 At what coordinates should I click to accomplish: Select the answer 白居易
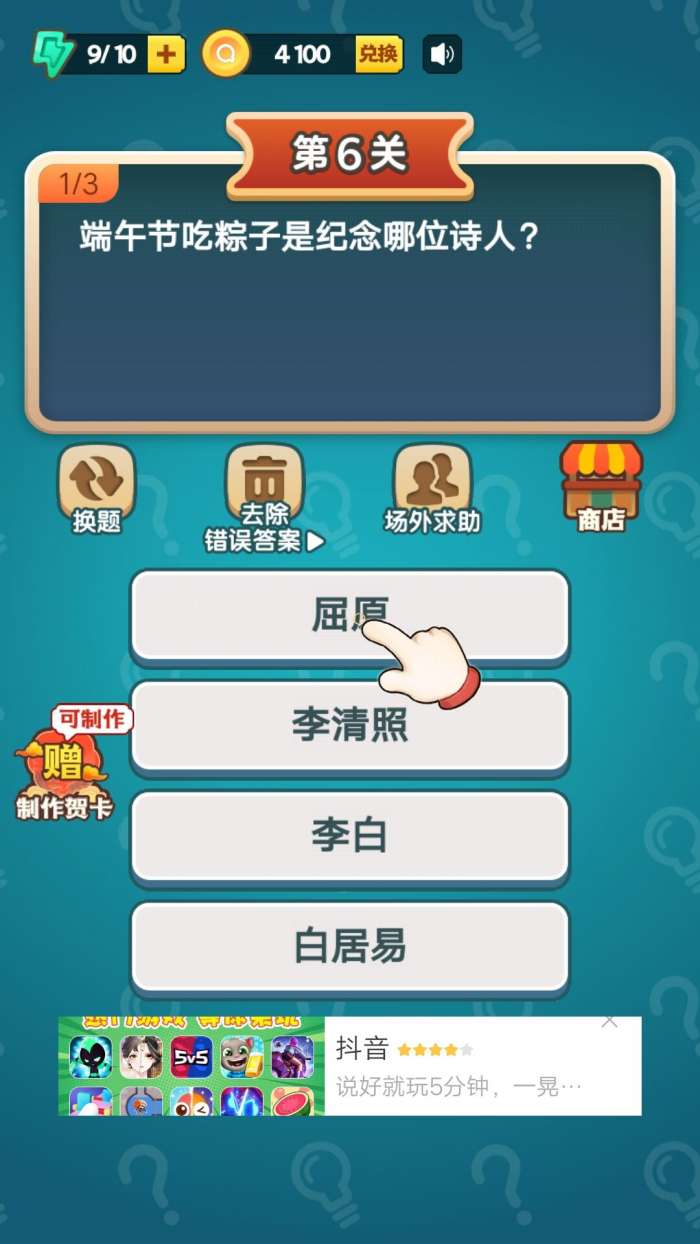(x=350, y=946)
